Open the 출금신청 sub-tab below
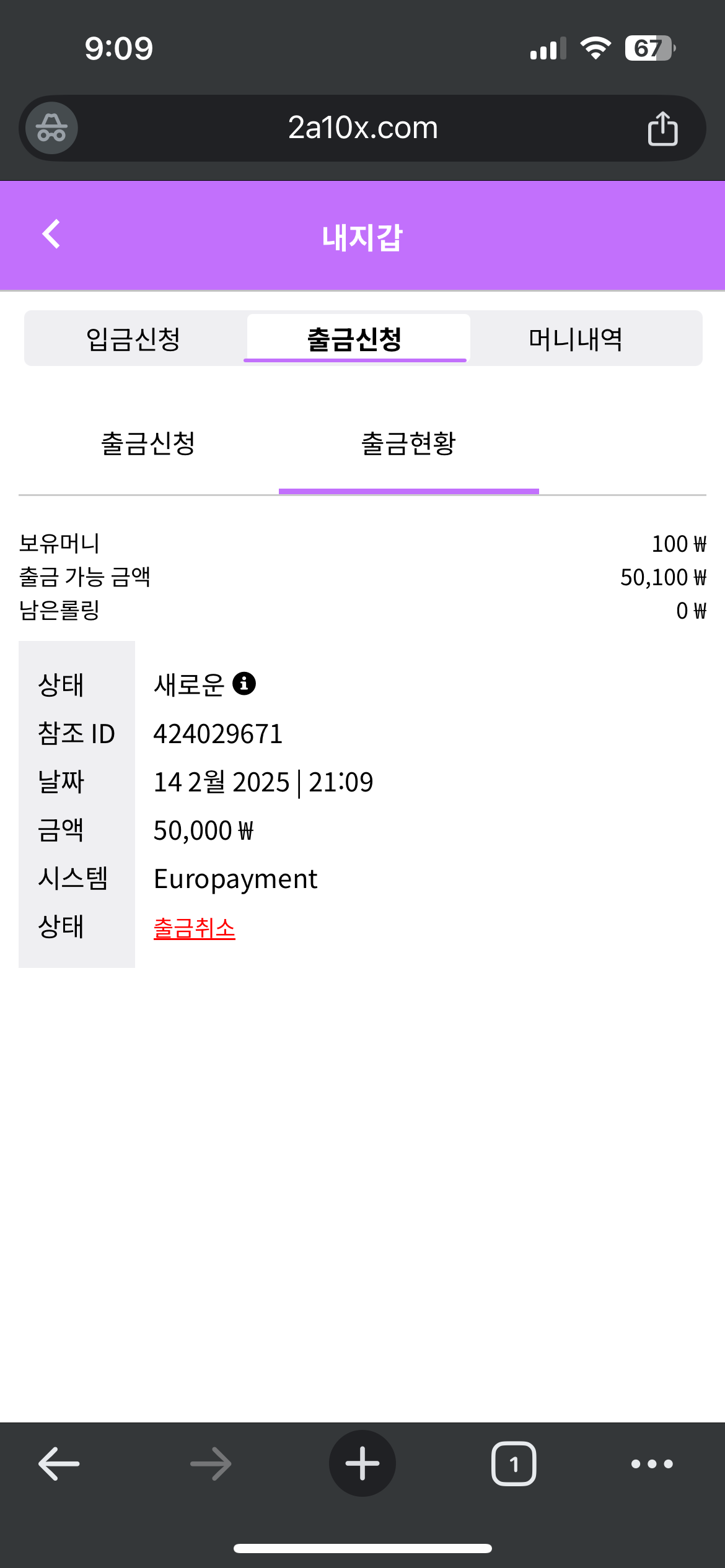 pyautogui.click(x=148, y=443)
